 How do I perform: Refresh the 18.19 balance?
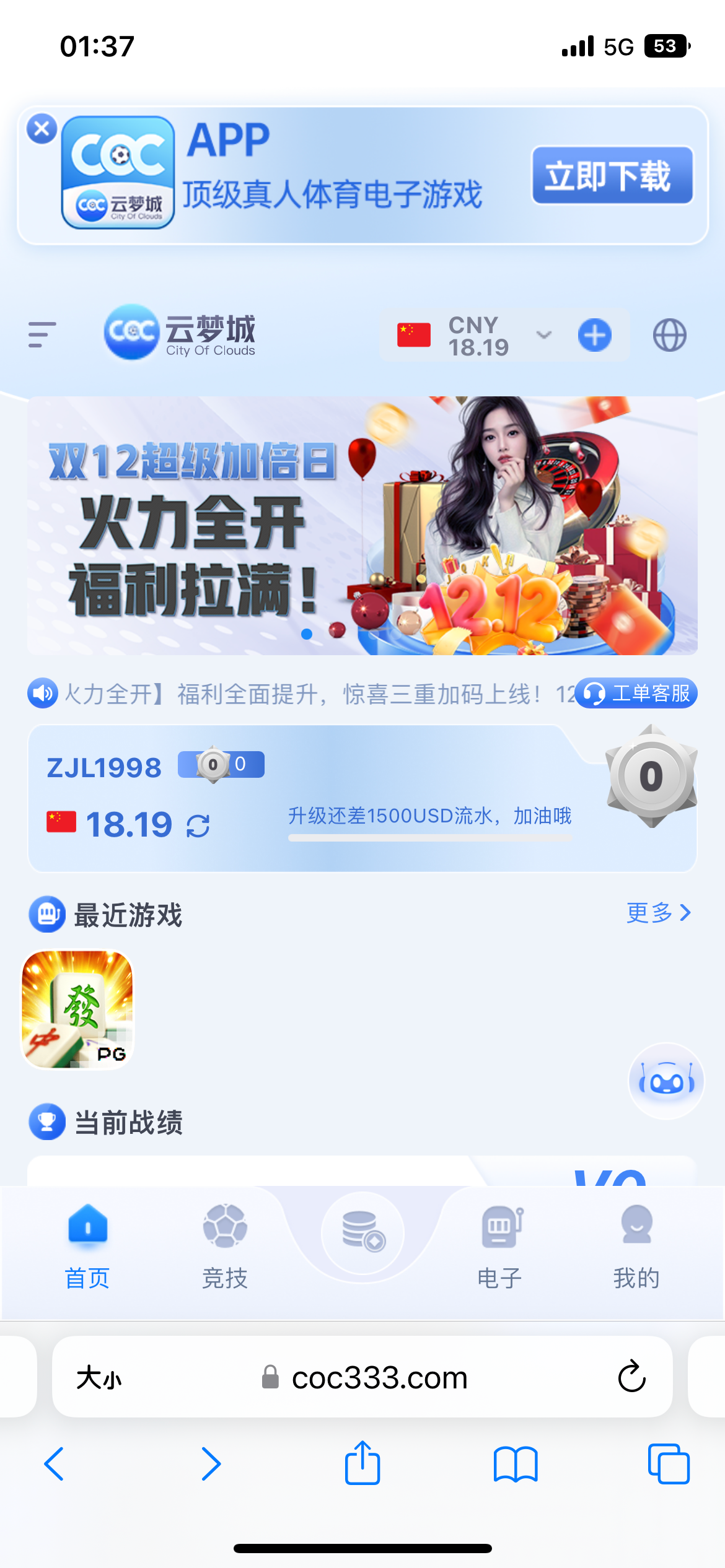tap(198, 825)
